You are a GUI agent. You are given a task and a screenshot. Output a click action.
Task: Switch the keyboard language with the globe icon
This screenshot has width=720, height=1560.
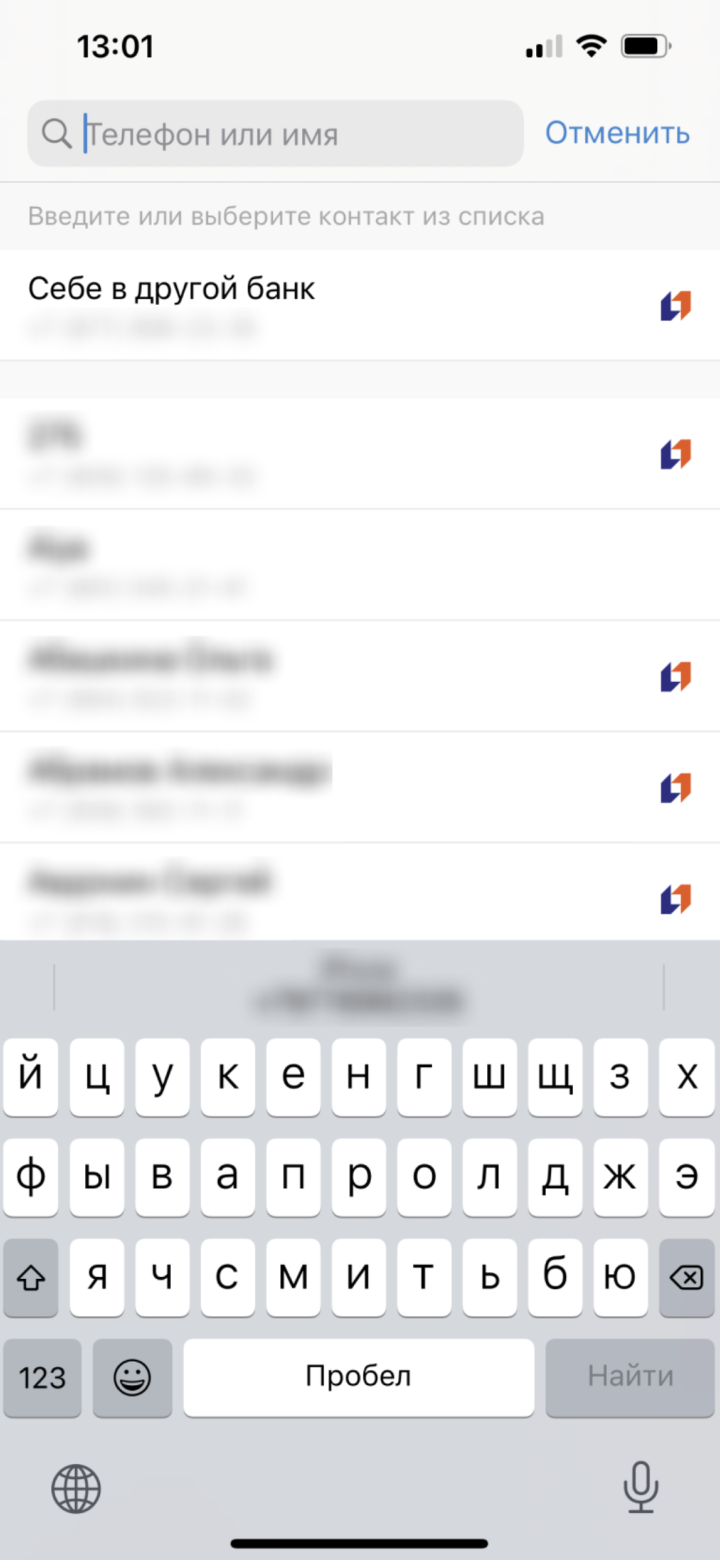click(76, 1489)
